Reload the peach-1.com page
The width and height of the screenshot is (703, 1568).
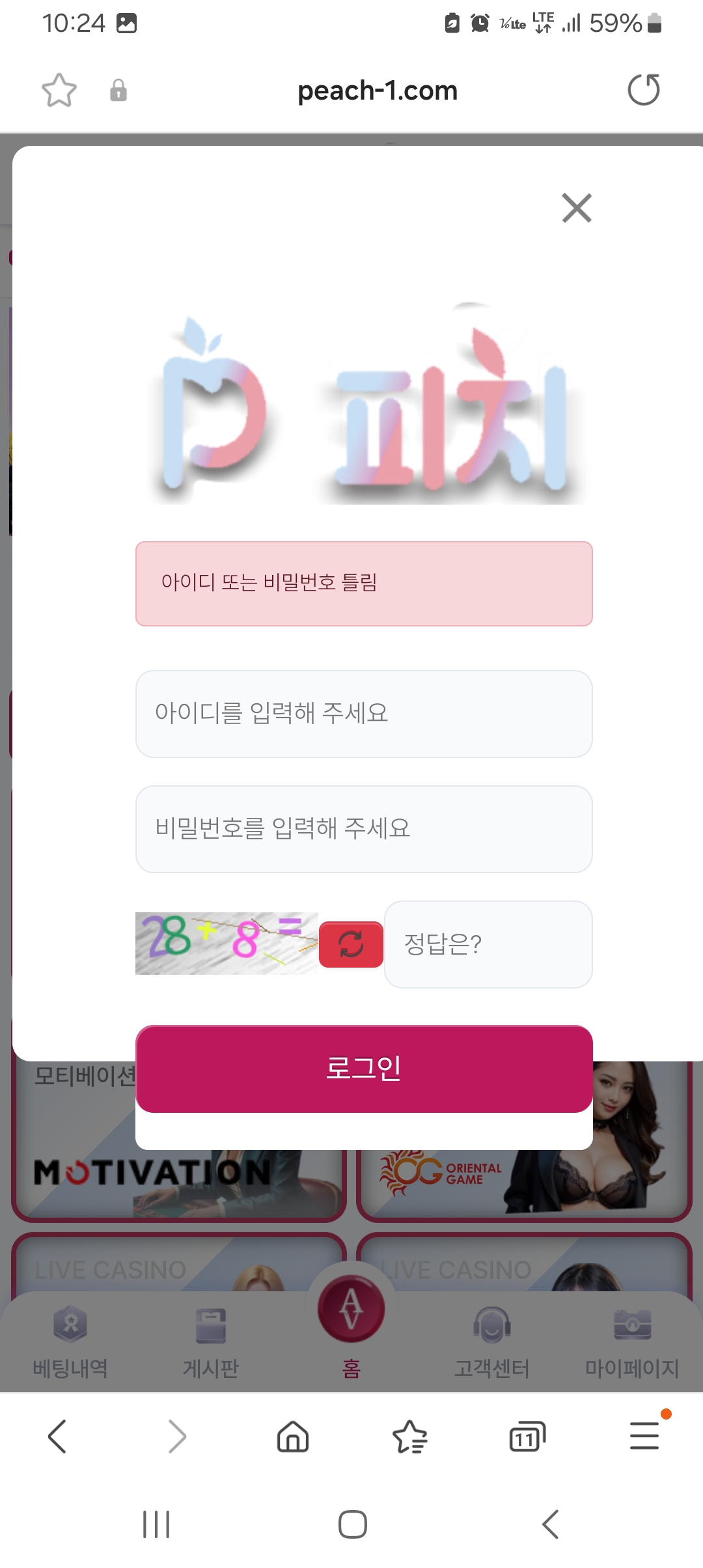[x=643, y=90]
